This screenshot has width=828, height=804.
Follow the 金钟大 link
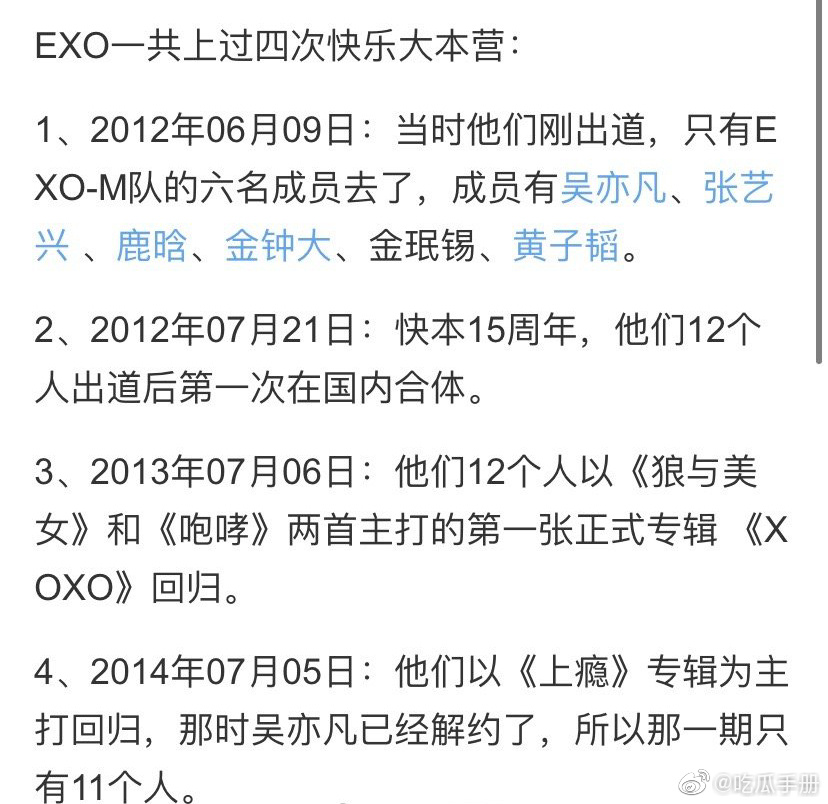click(x=277, y=245)
